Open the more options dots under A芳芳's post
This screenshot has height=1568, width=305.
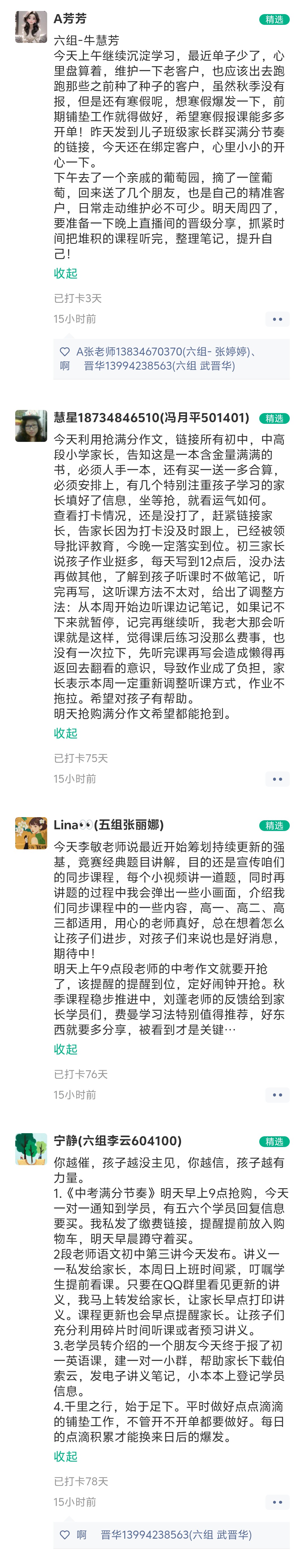278,319
